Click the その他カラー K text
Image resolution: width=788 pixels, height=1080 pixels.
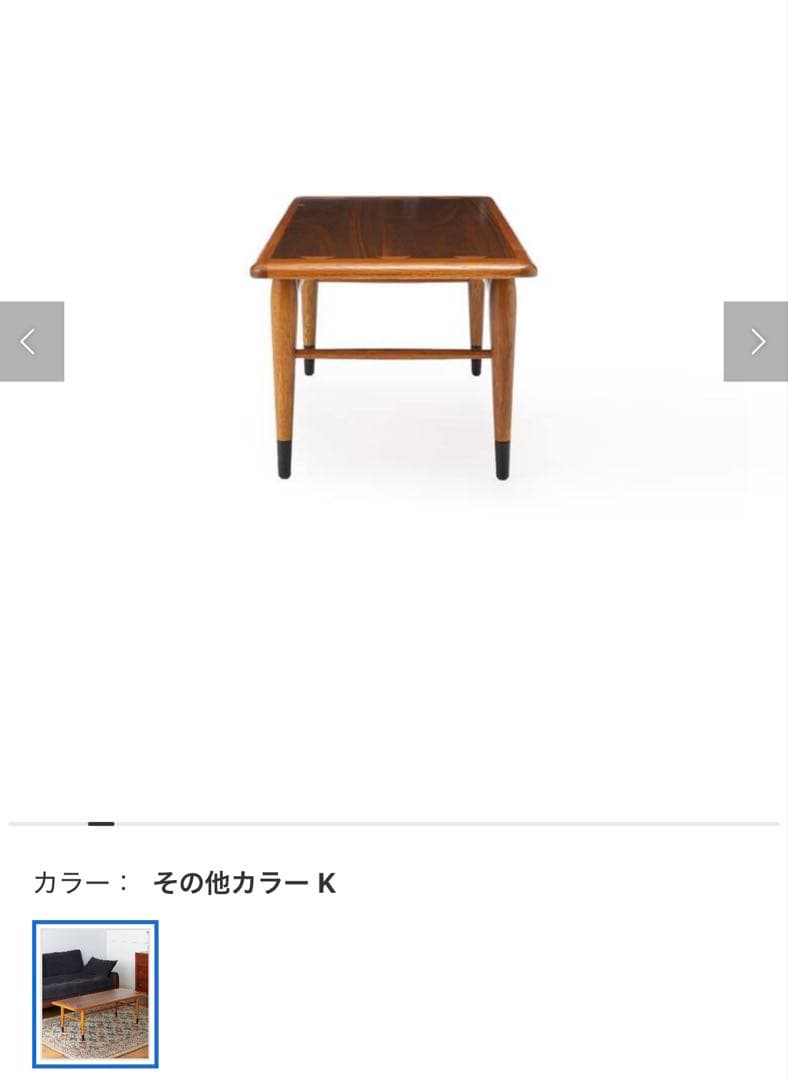pos(243,883)
